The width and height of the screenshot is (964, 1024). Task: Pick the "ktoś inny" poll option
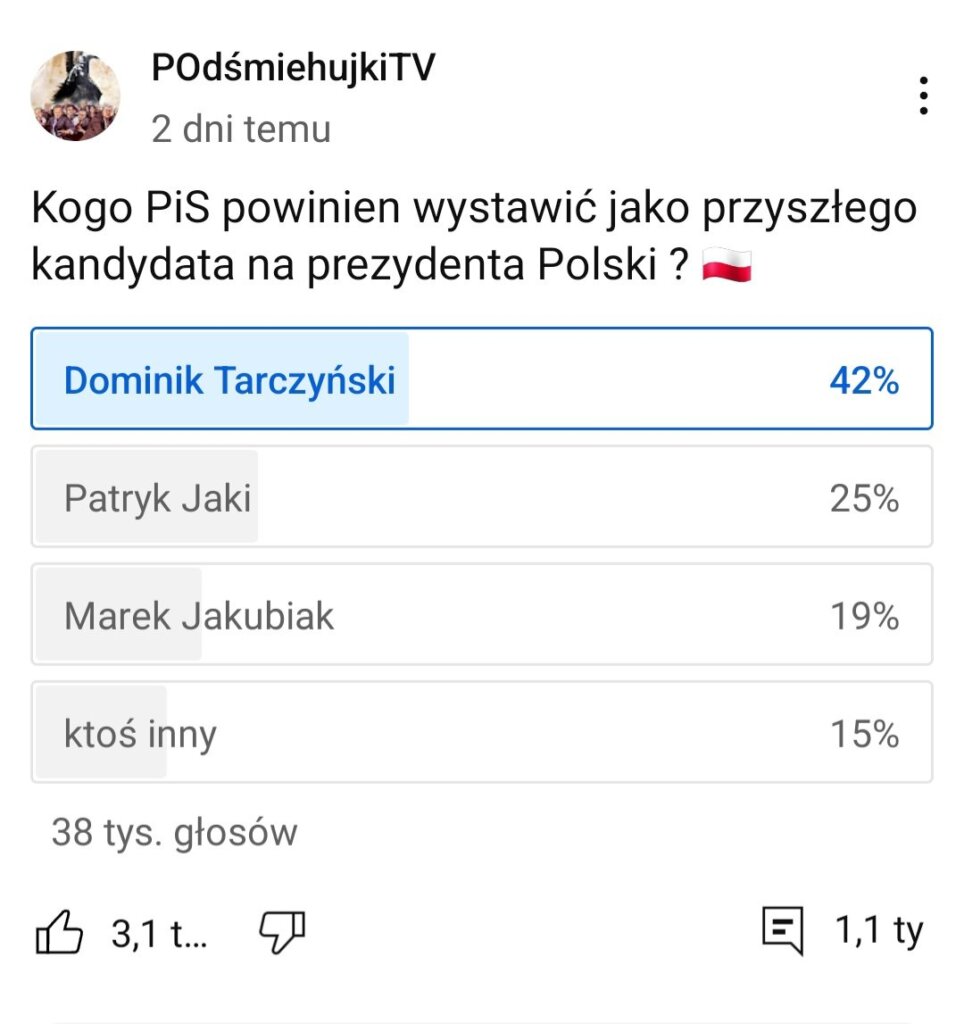pos(481,733)
